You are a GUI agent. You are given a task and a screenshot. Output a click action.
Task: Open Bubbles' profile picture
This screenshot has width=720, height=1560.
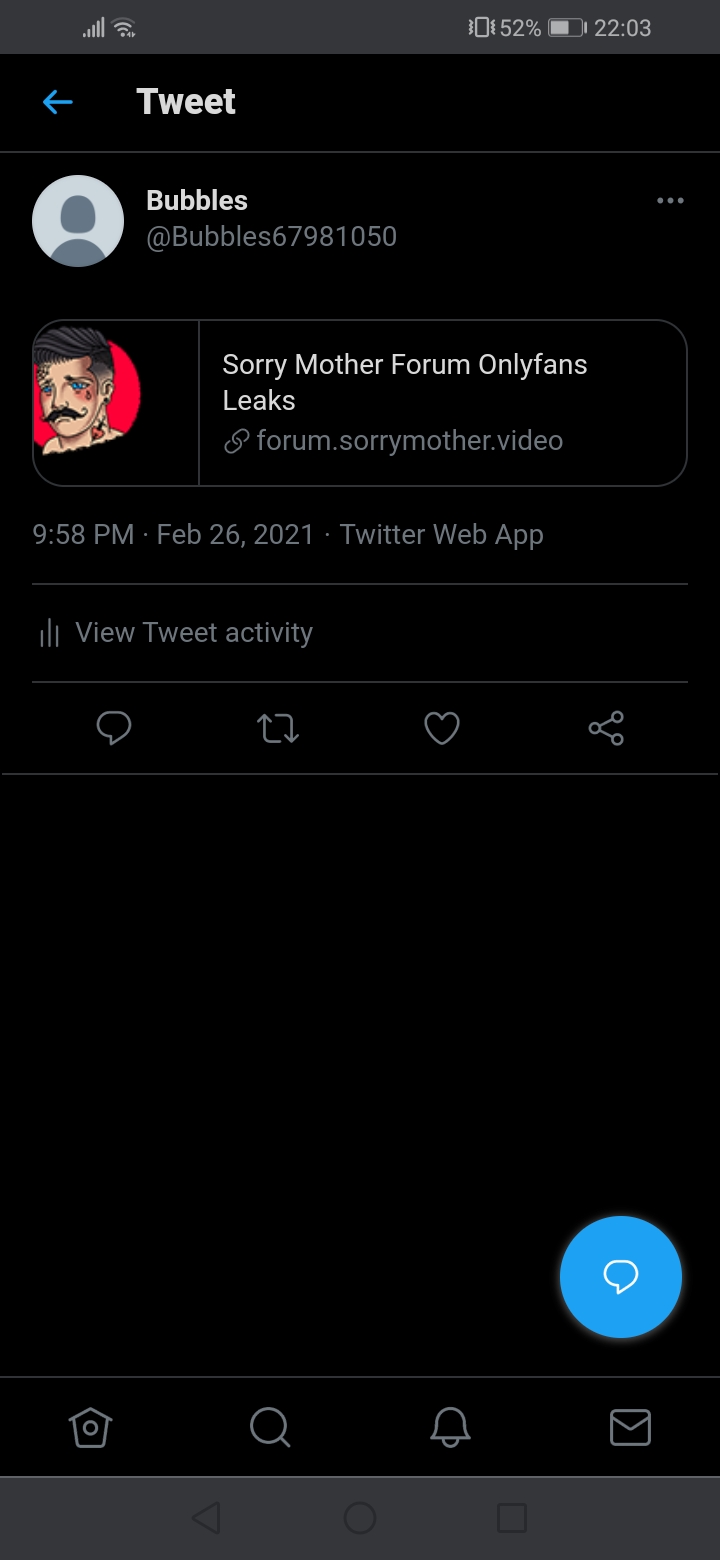click(78, 221)
